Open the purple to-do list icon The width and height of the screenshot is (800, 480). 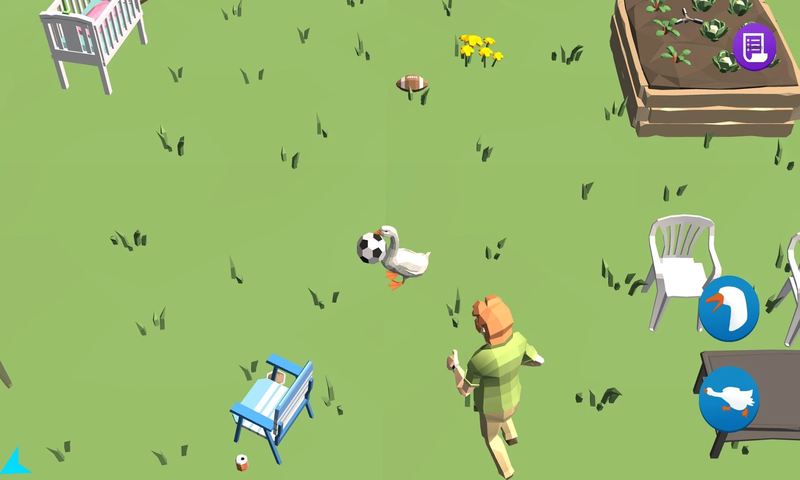tap(755, 46)
